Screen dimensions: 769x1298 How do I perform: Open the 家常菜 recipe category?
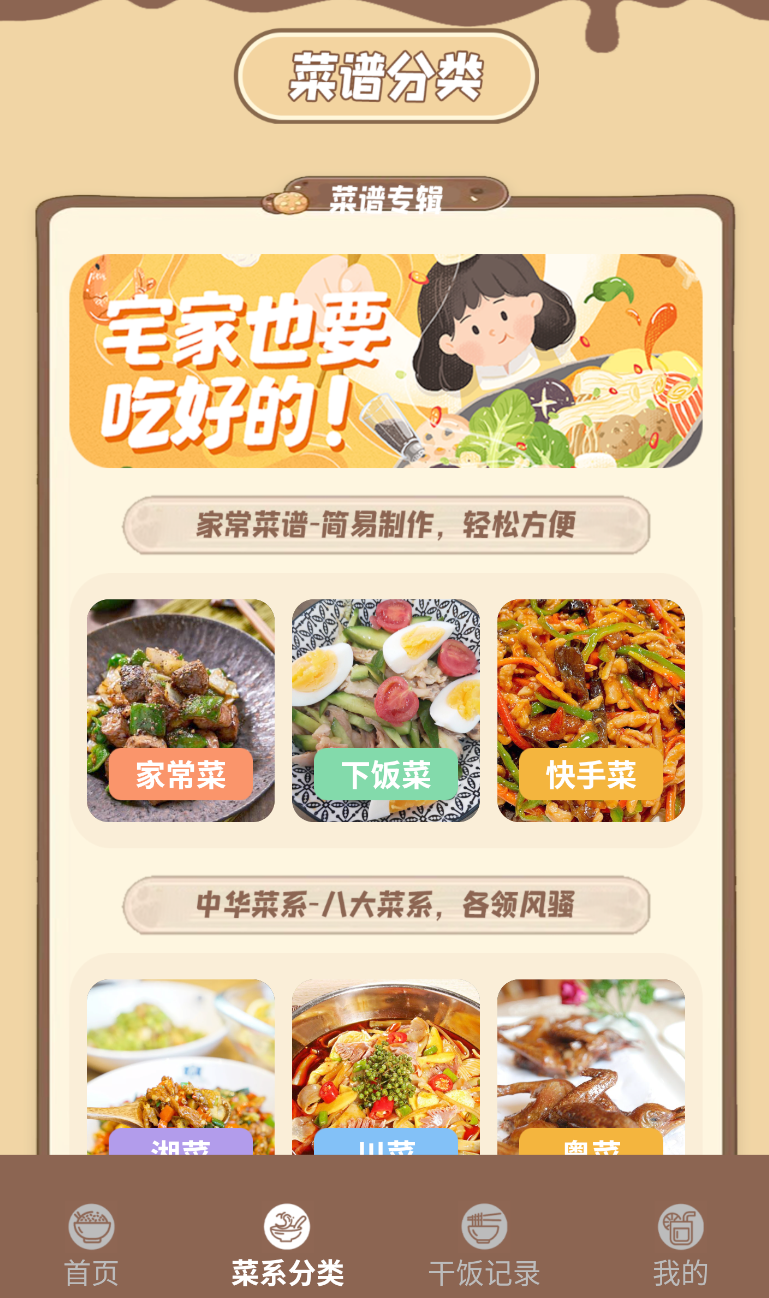(181, 710)
